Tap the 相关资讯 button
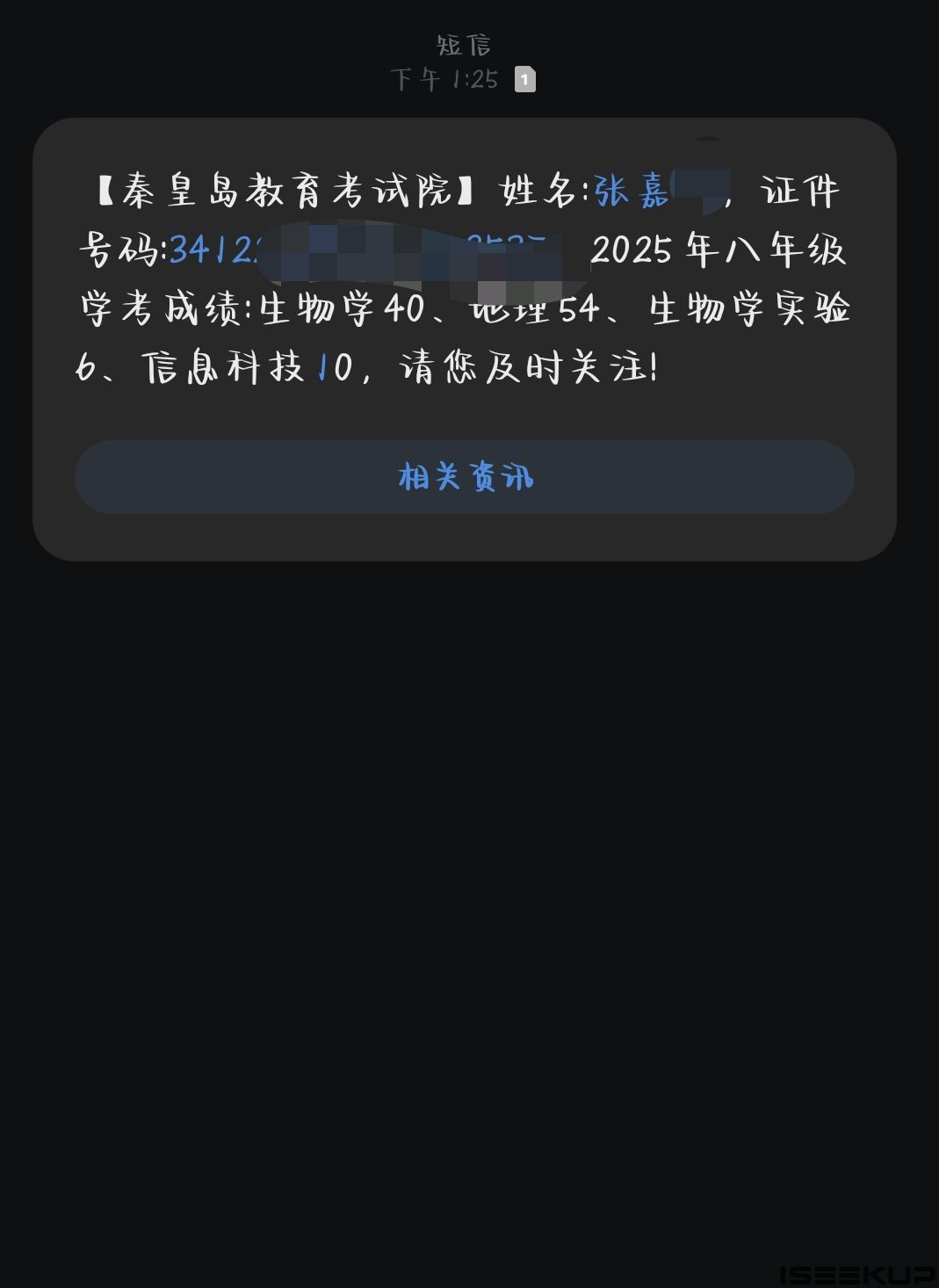The image size is (939, 1288). click(465, 477)
